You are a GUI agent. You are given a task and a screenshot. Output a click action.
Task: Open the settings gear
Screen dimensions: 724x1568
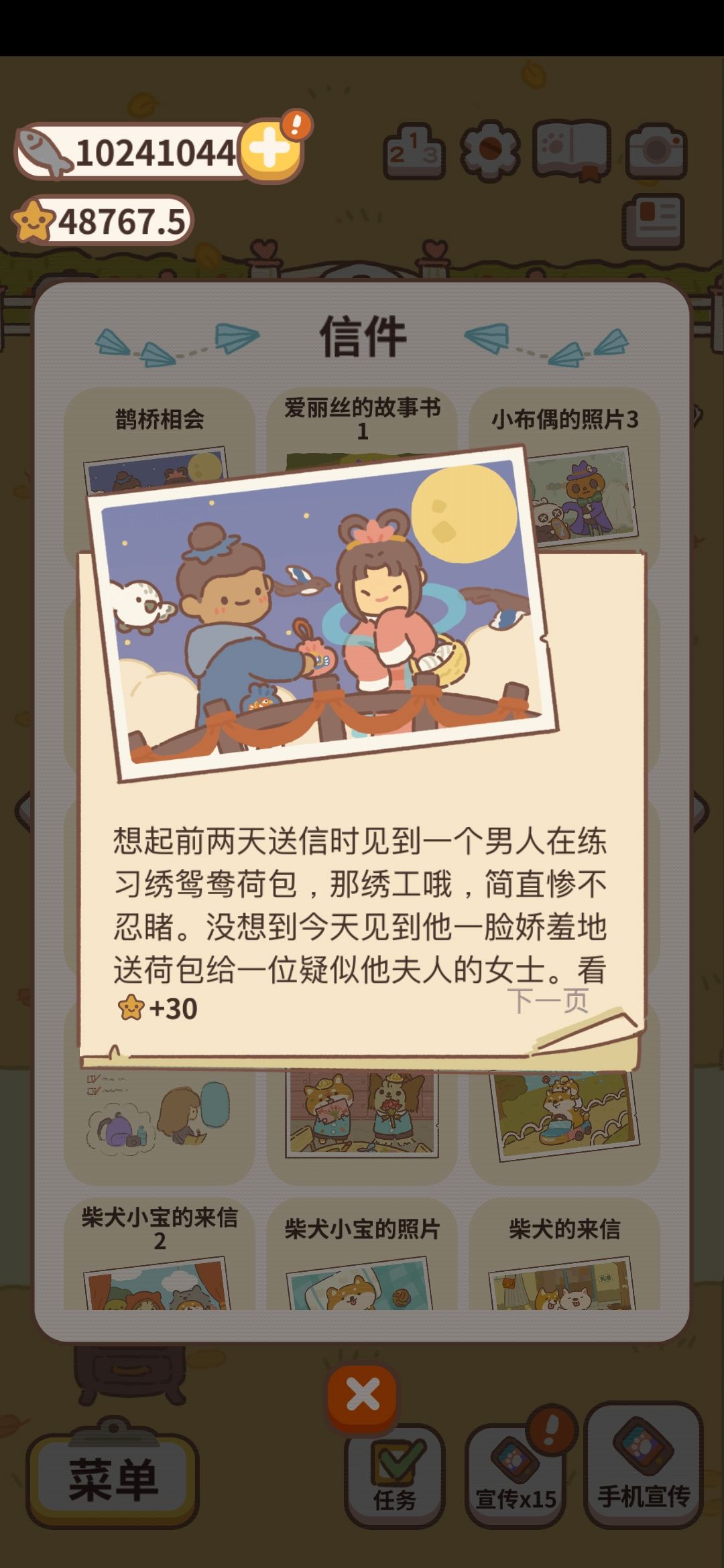(490, 151)
